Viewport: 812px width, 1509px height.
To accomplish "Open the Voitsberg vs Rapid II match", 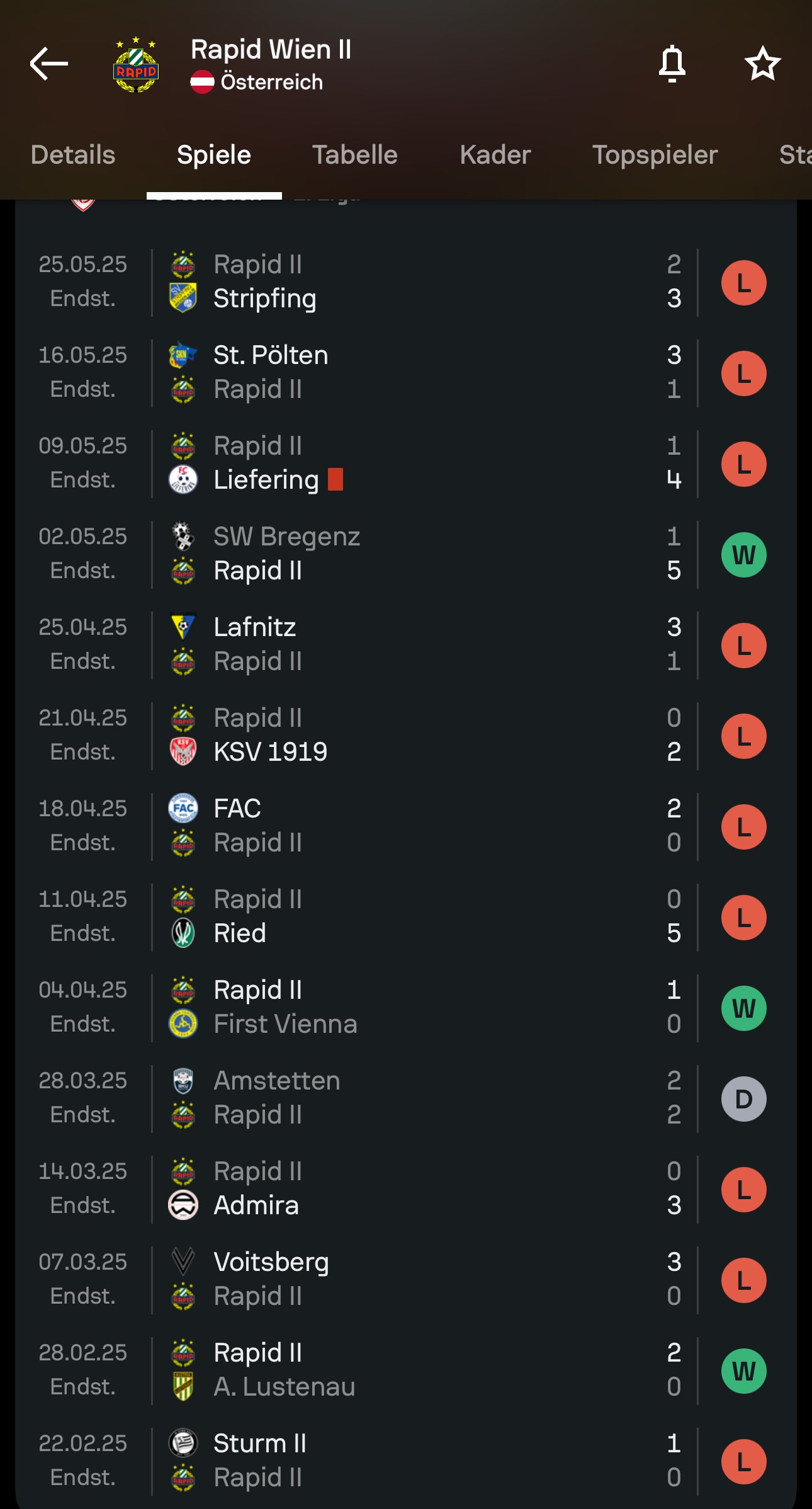I will 406,1280.
